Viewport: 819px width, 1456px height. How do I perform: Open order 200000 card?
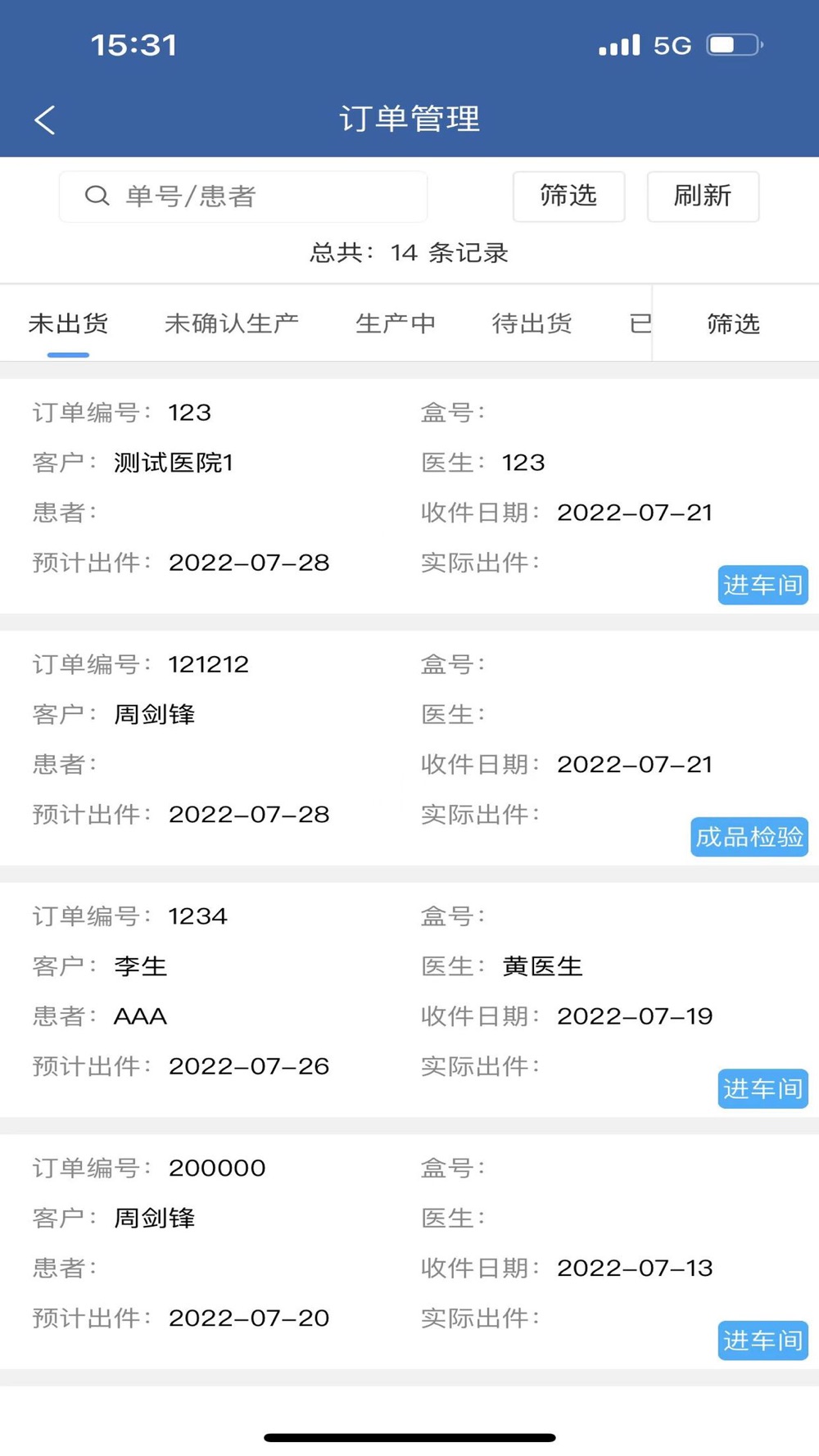[x=409, y=1251]
